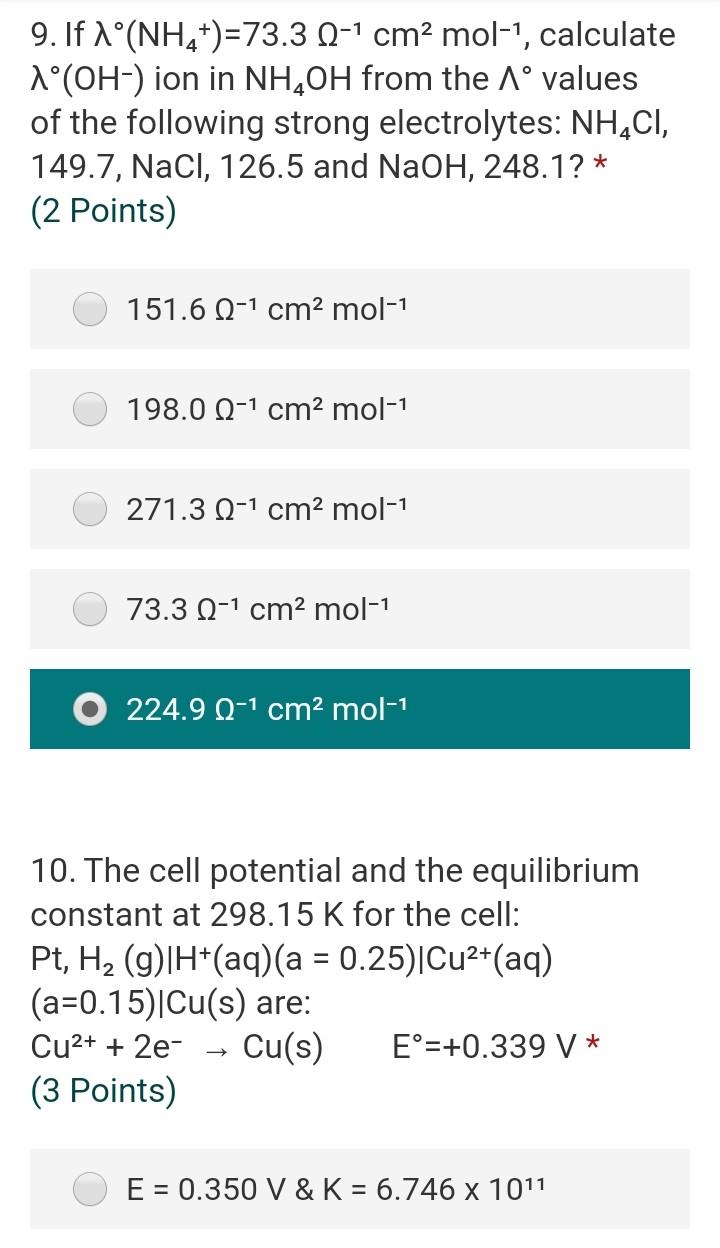Image resolution: width=720 pixels, height=1248 pixels.
Task: Tap the selected 224.9 Ω⁻¹ cm² mol⁻¹ option
Action: point(360,709)
